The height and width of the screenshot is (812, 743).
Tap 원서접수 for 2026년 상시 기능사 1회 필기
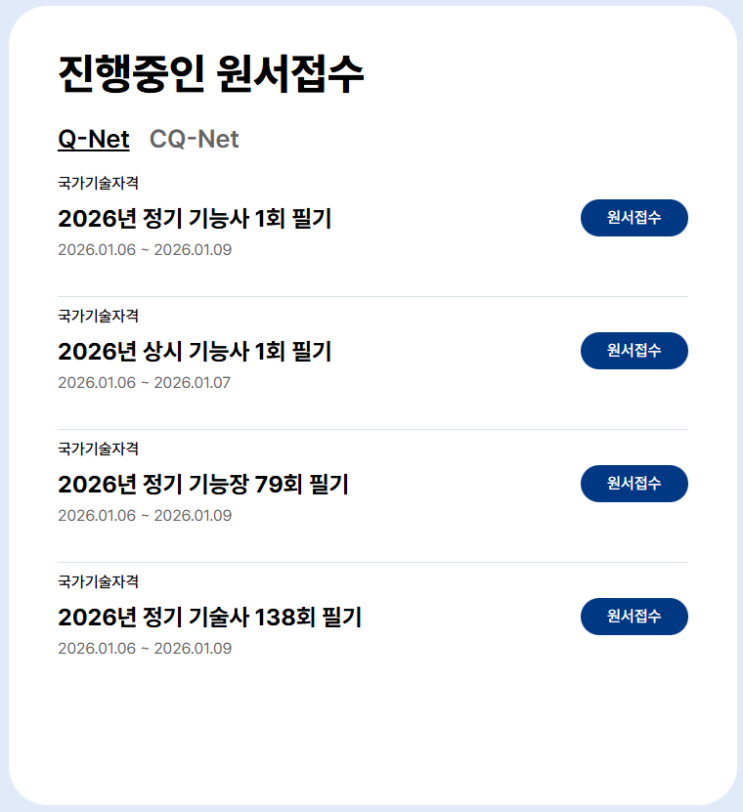(x=634, y=351)
